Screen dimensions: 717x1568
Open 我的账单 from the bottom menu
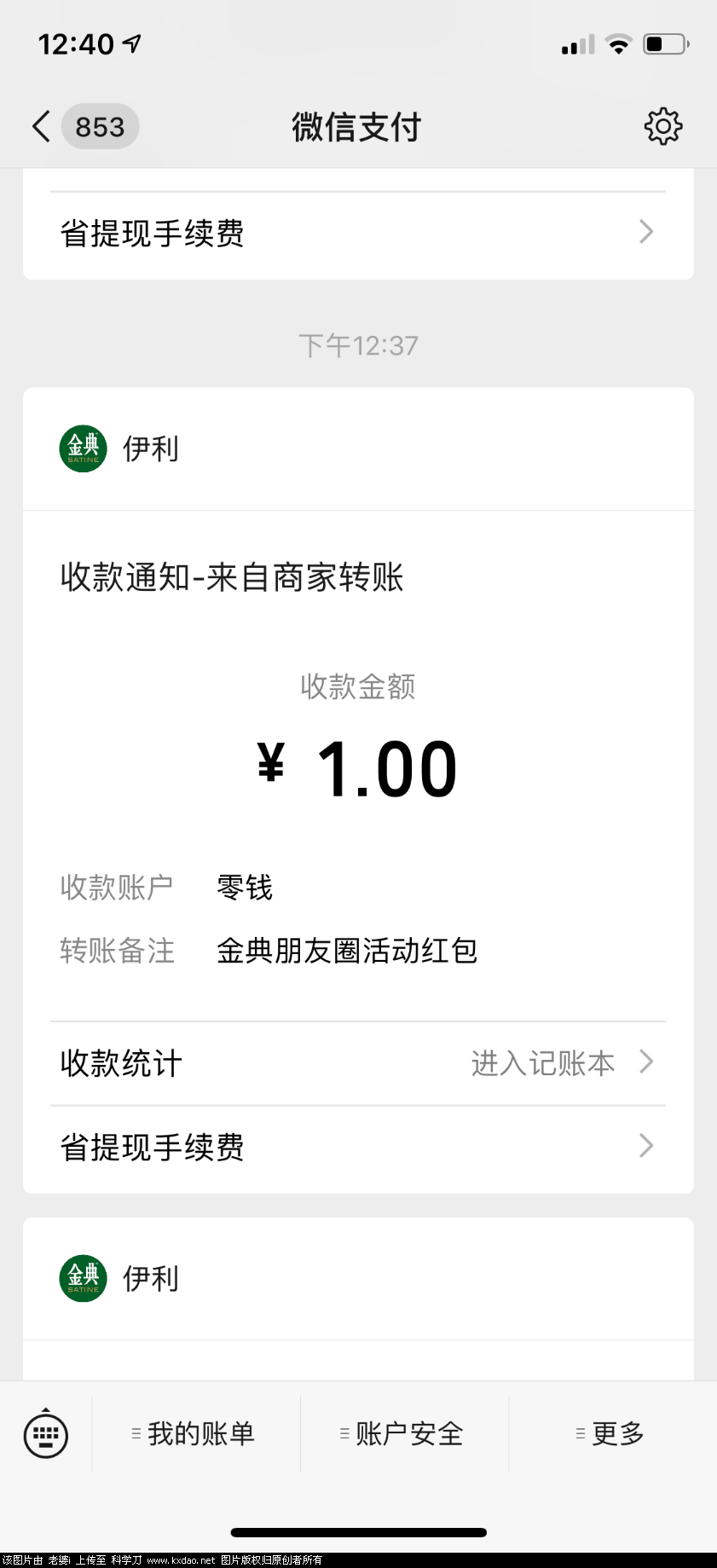(194, 1435)
